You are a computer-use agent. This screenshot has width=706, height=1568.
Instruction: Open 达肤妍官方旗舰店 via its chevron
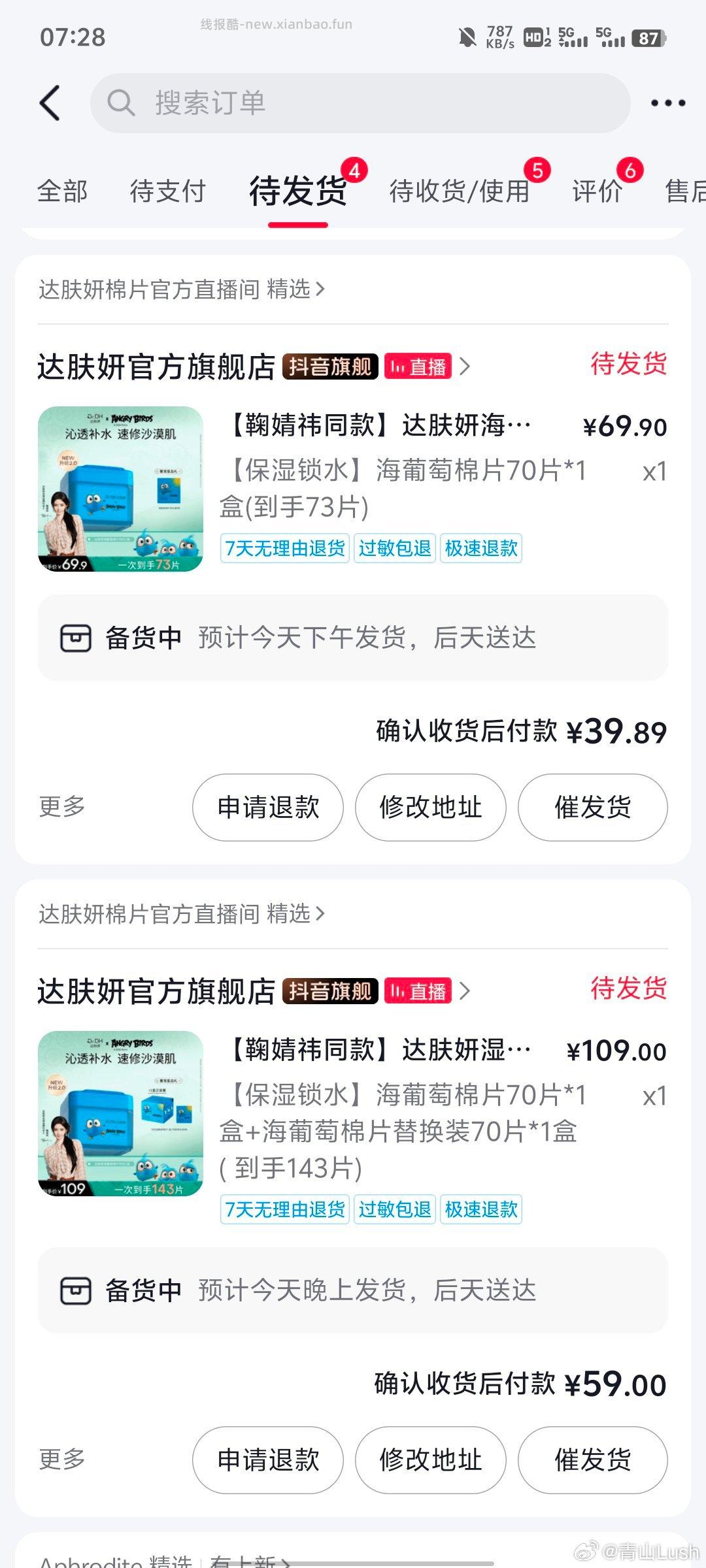465,367
